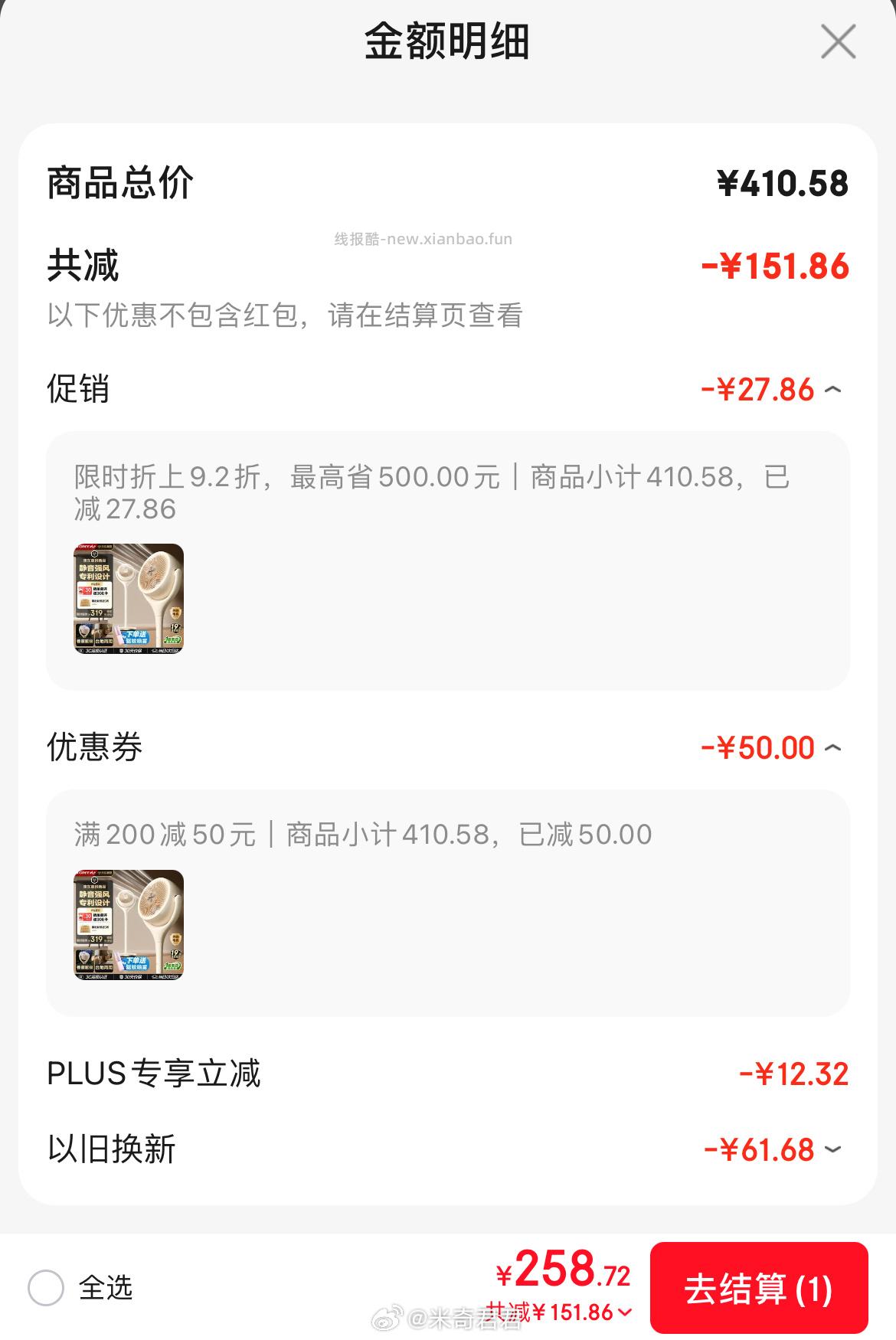Tap the -¥50.00 coupon amount

pyautogui.click(x=747, y=747)
